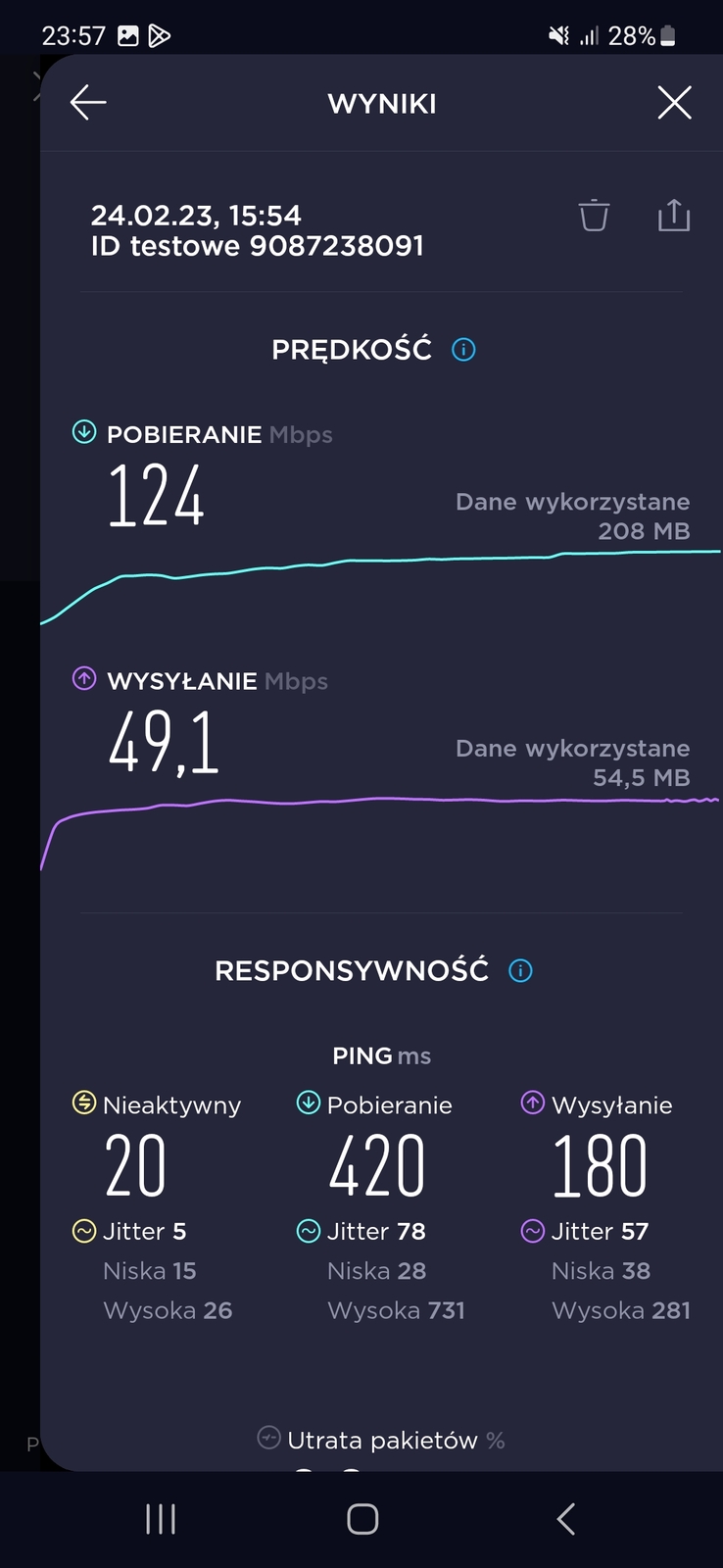Go back from the Wyniki screen

pyautogui.click(x=88, y=103)
